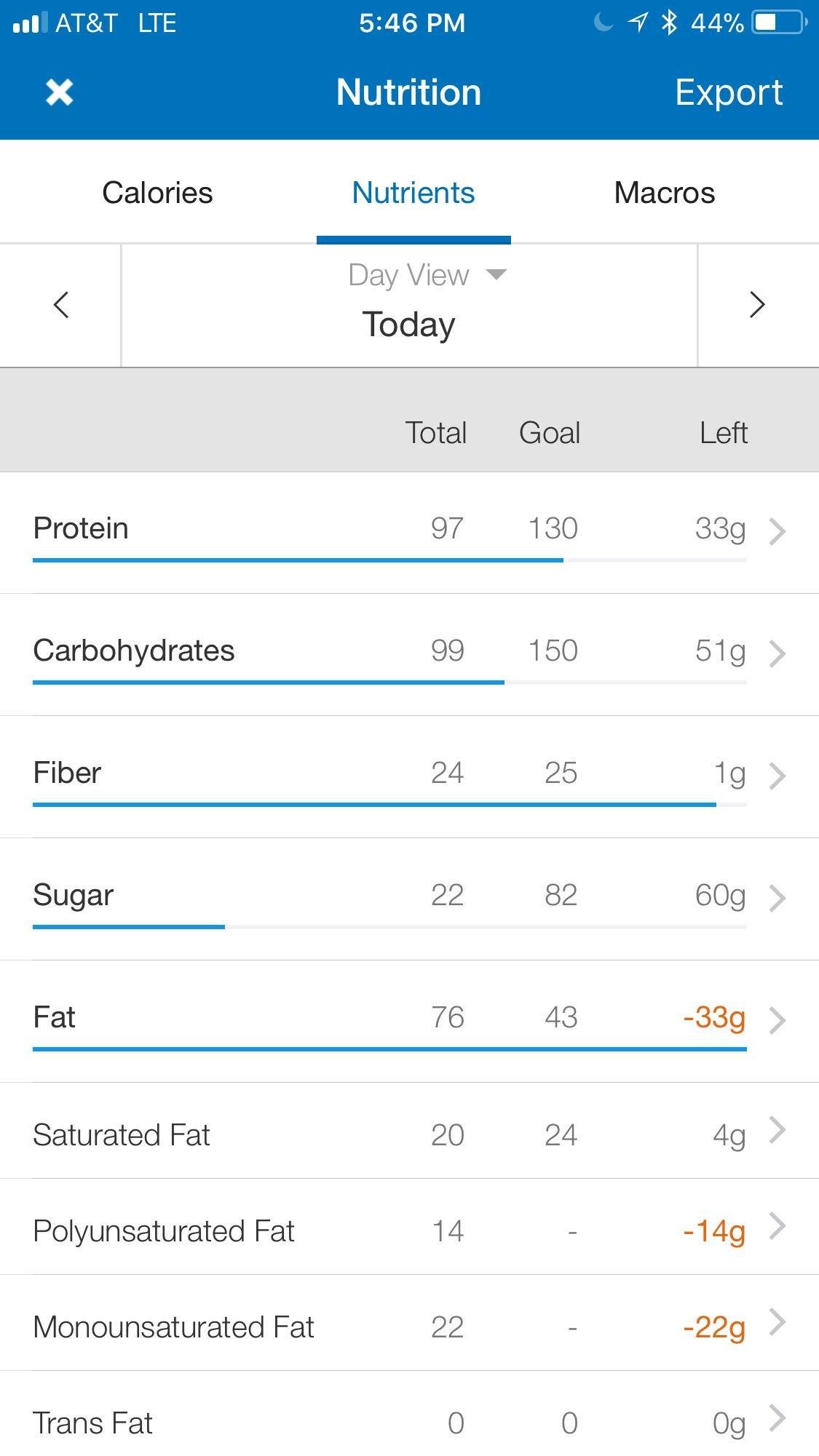Select the Nutrients tab
Image resolution: width=819 pixels, height=1456 pixels.
pyautogui.click(x=414, y=193)
